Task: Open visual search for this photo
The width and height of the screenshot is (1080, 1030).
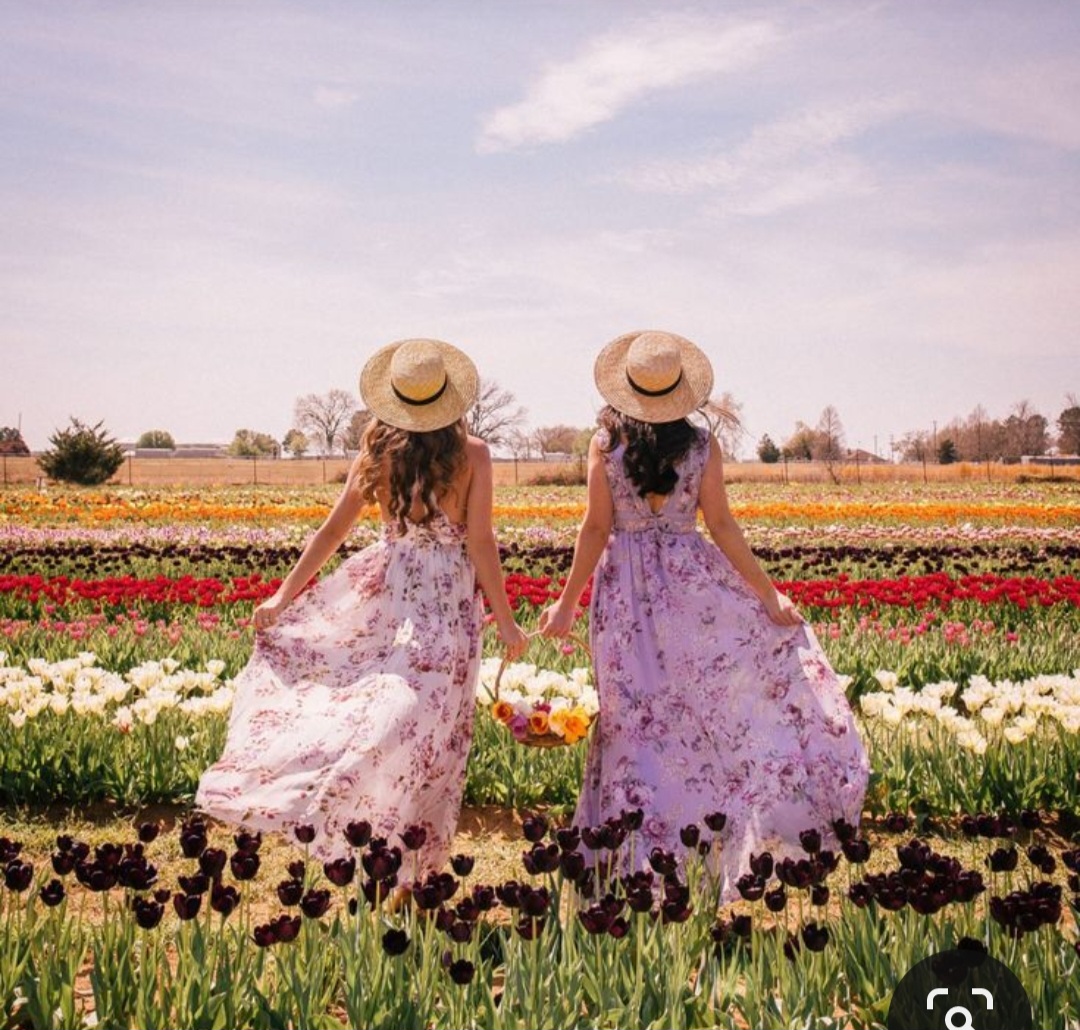Action: click(x=959, y=1003)
